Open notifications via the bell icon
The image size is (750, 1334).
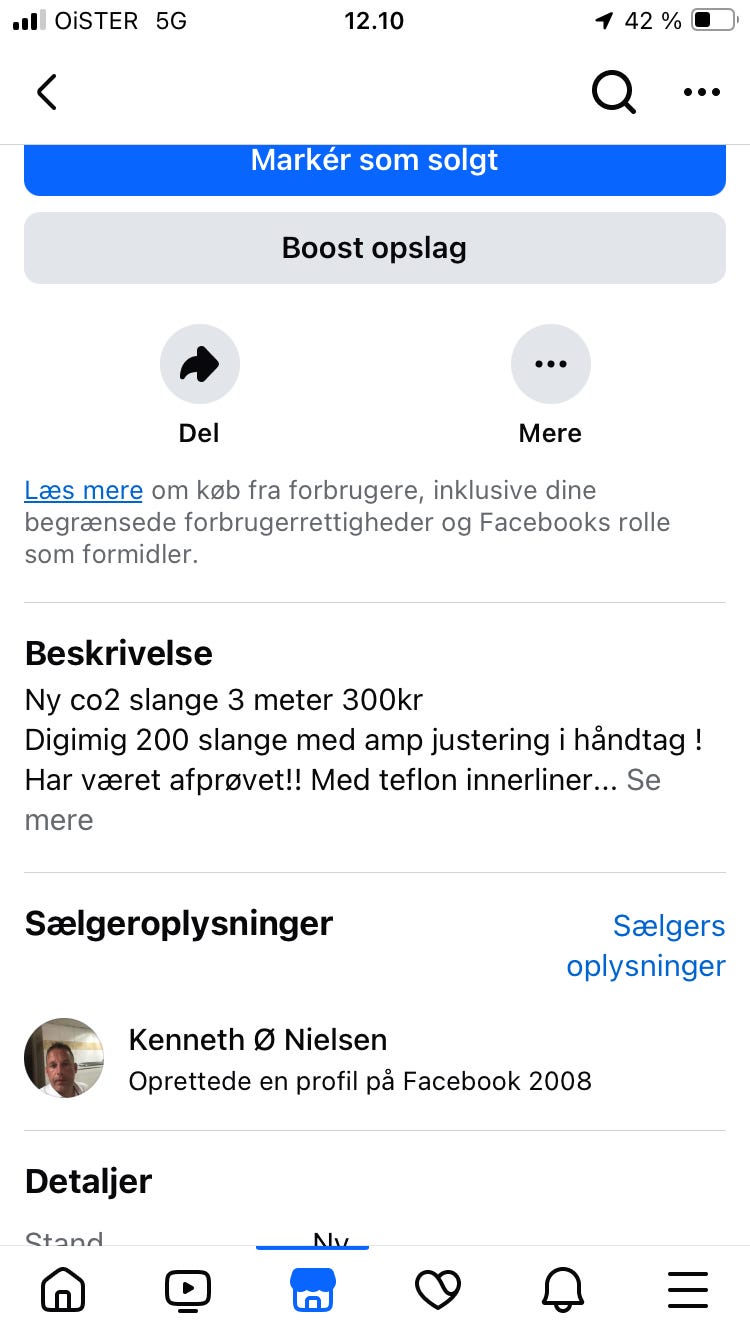click(x=562, y=1289)
